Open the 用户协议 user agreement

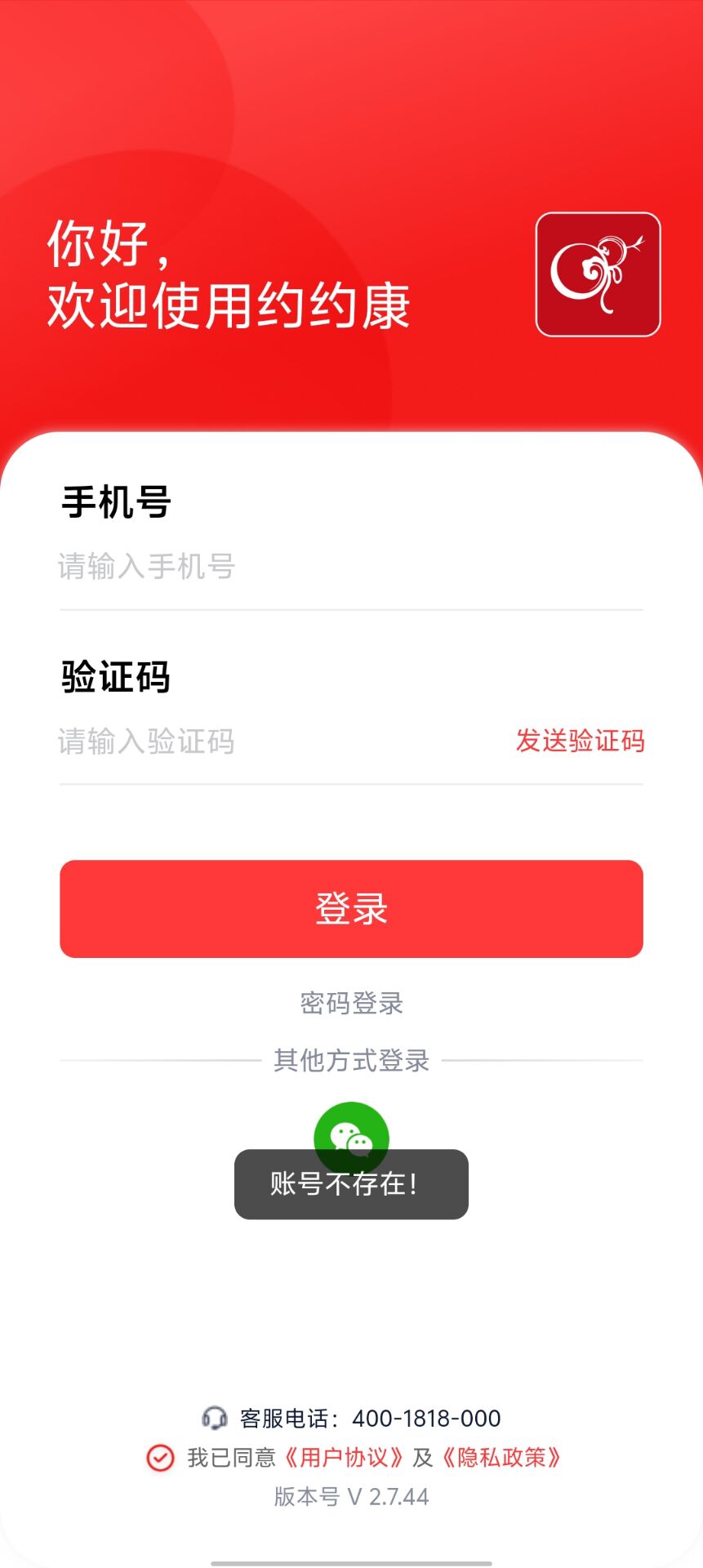(343, 1458)
